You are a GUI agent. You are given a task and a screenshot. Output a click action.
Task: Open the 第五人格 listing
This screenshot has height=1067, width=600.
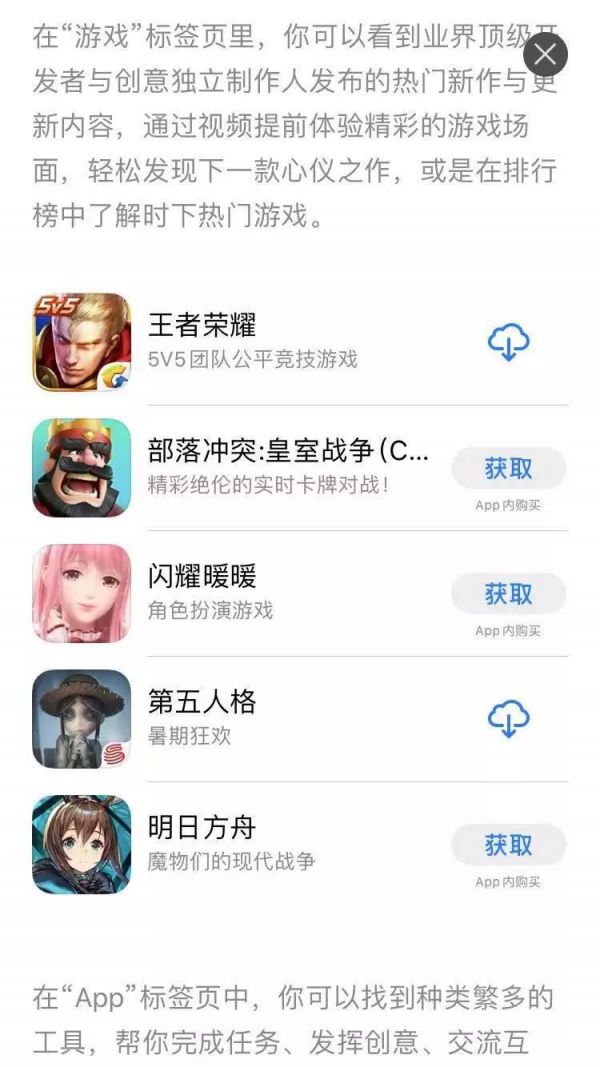(x=300, y=719)
